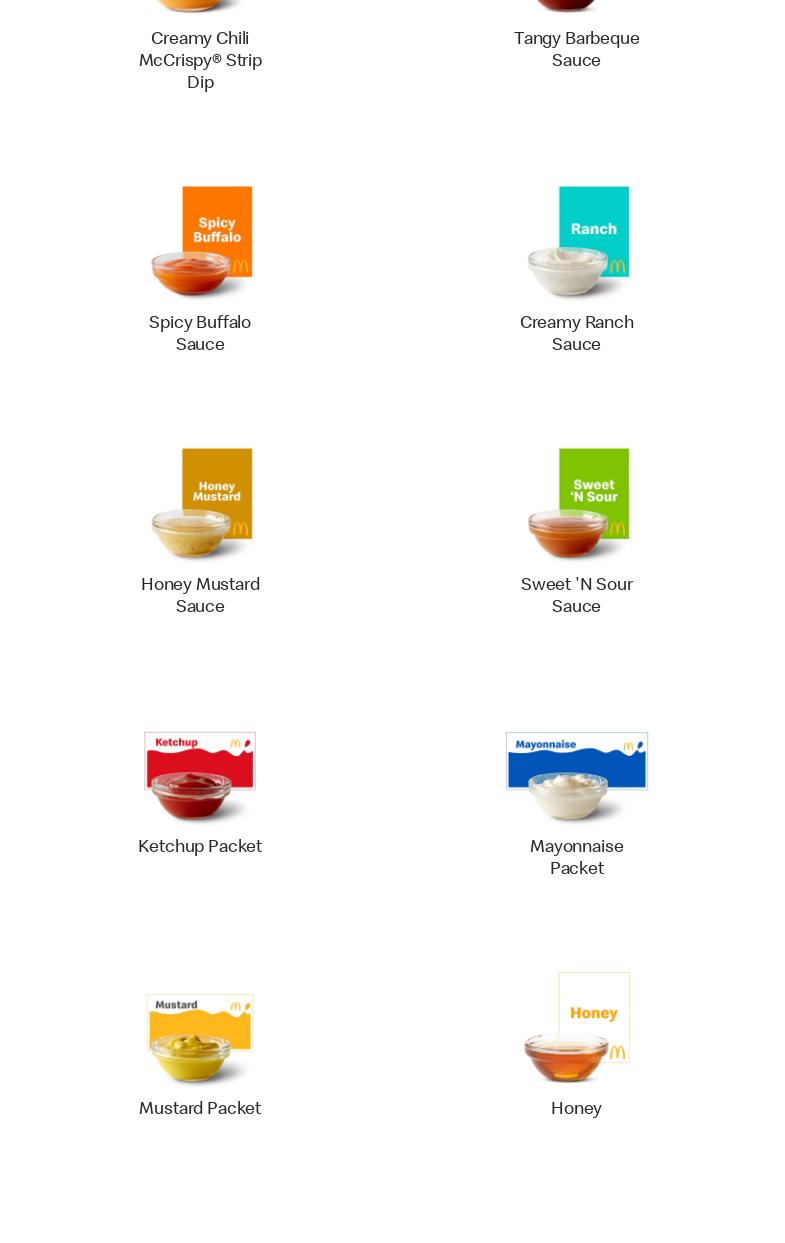Select the Honey Mustard Sauce label
The width and height of the screenshot is (785, 1243).
pyautogui.click(x=200, y=595)
